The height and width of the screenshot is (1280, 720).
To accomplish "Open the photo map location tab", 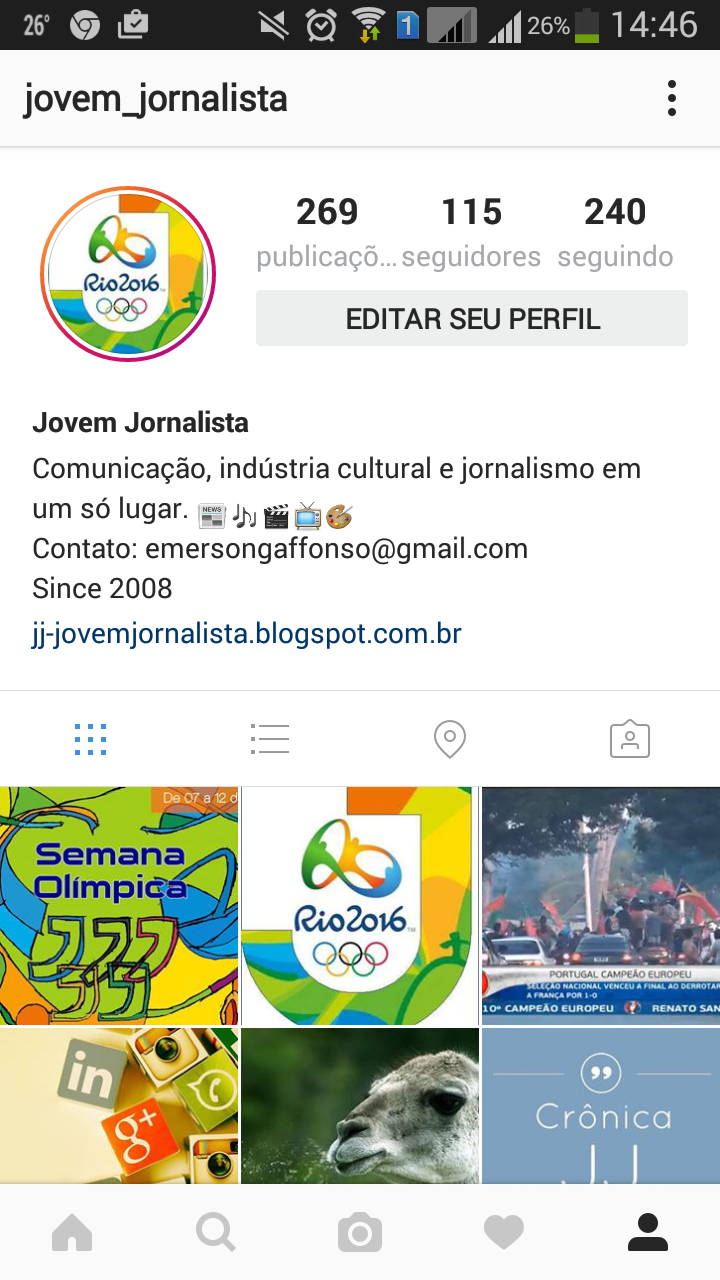I will pyautogui.click(x=450, y=740).
